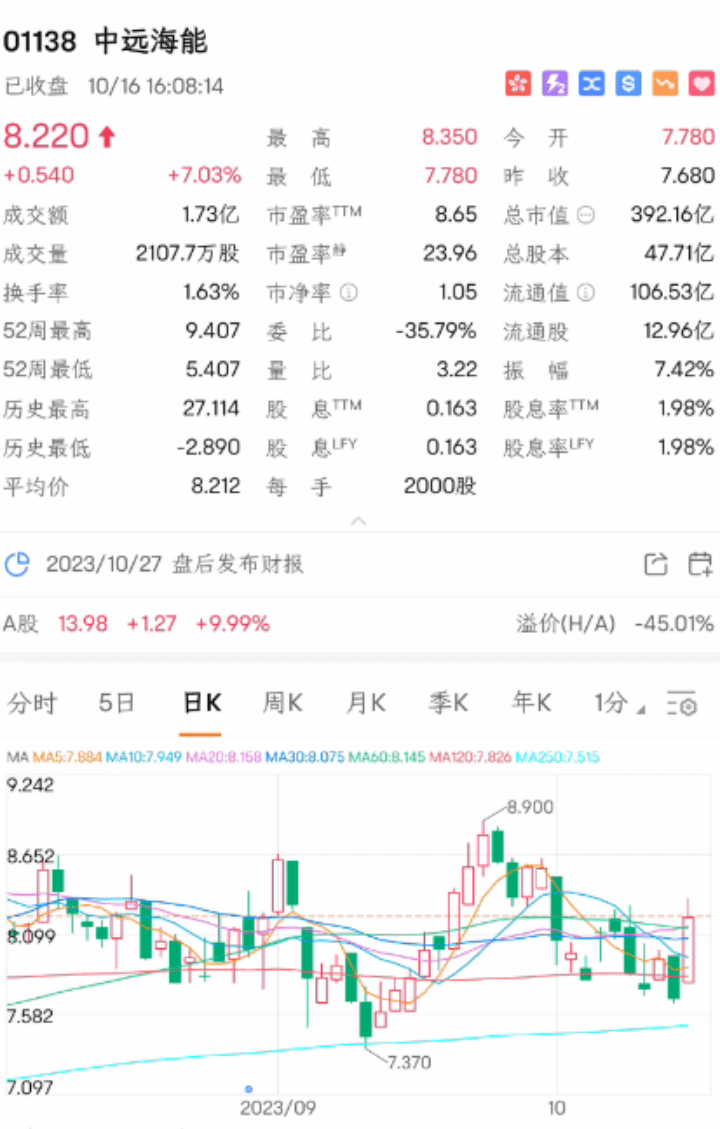Switch to the 分时 chart tab
This screenshot has width=720, height=1129.
pos(32,703)
